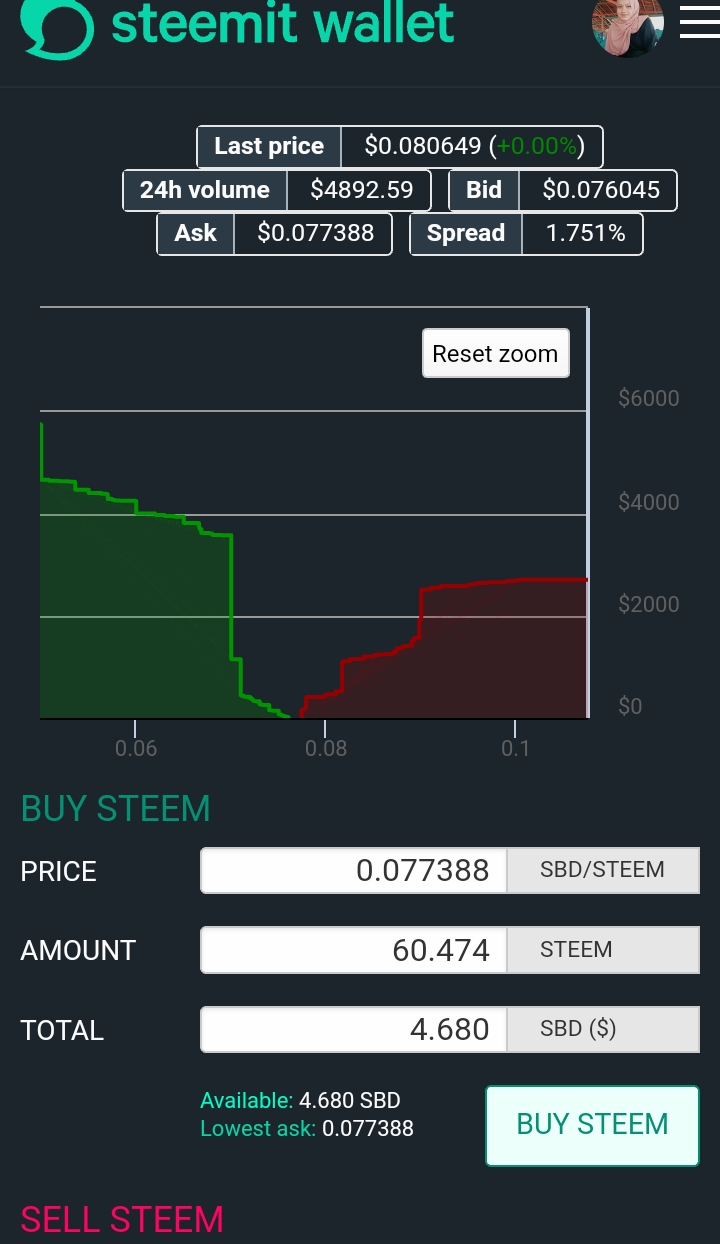The height and width of the screenshot is (1244, 720).
Task: Edit the Price field for buying
Action: pos(355,870)
